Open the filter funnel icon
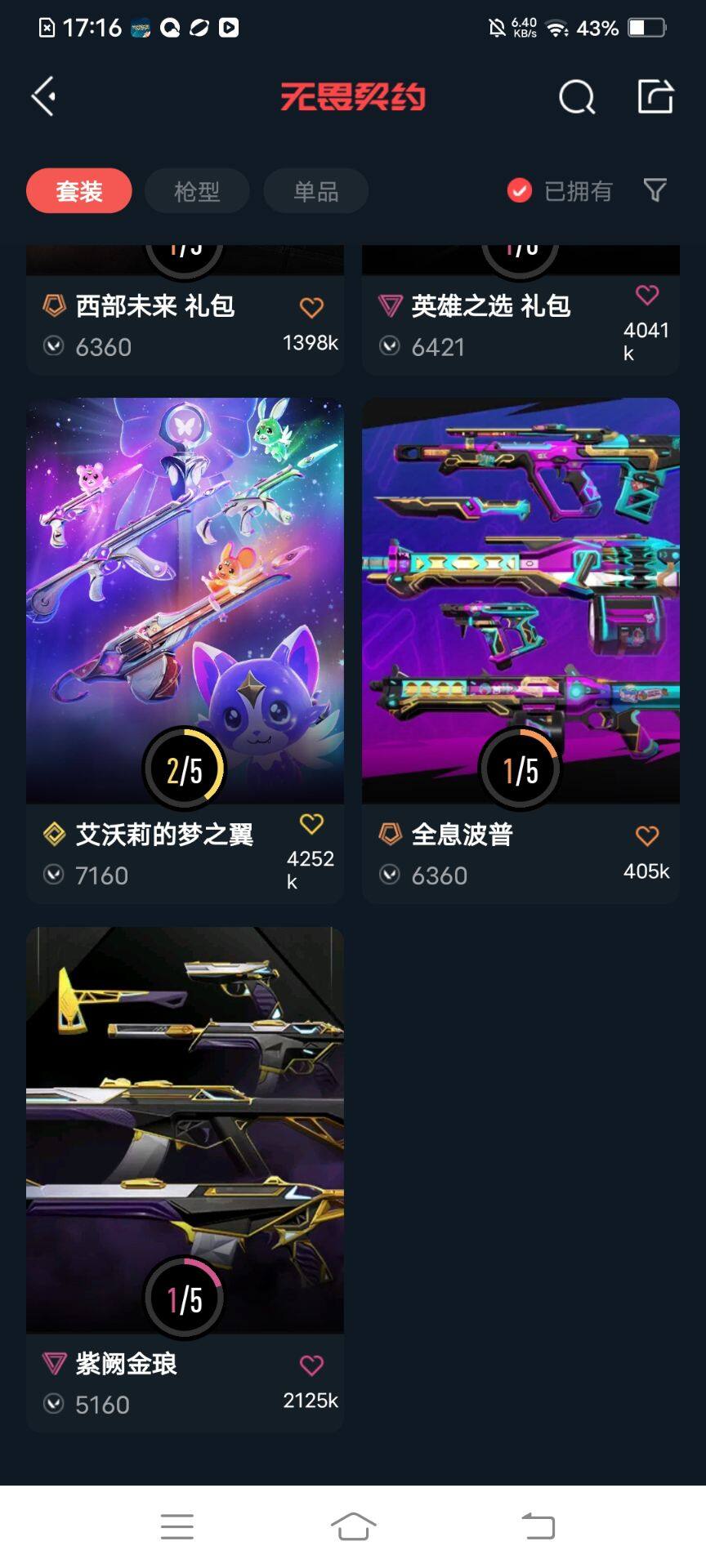Image resolution: width=706 pixels, height=1568 pixels. (655, 190)
